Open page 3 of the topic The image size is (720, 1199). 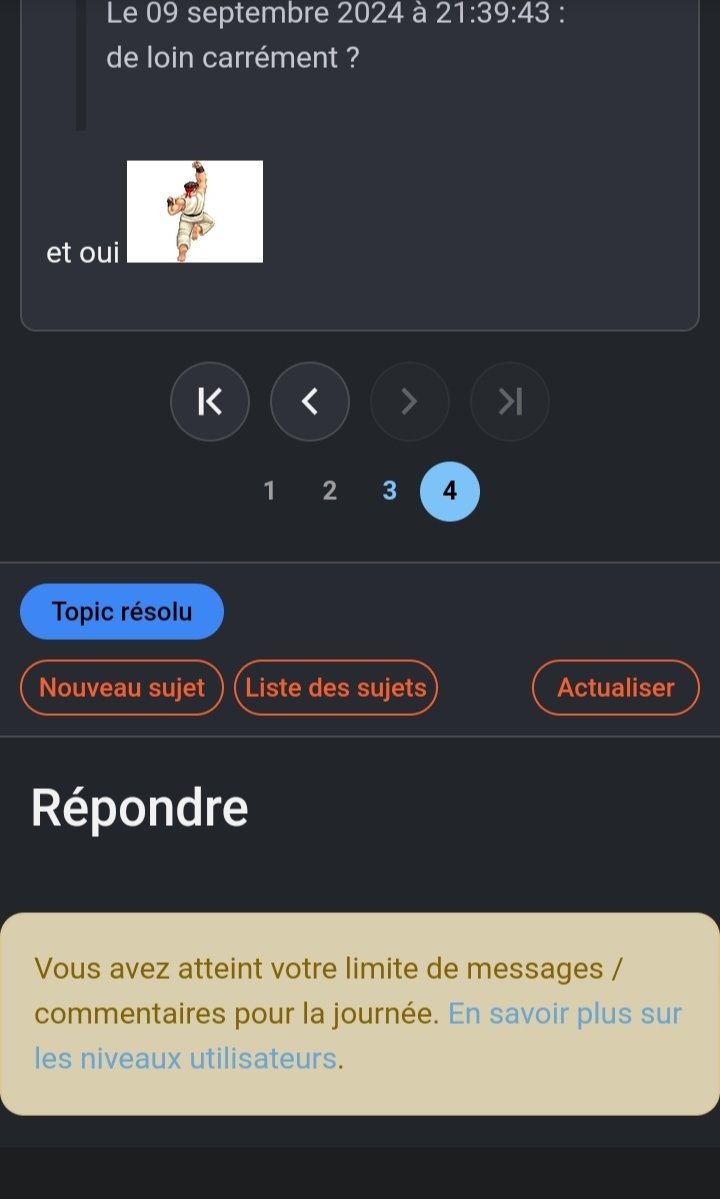[x=390, y=491]
